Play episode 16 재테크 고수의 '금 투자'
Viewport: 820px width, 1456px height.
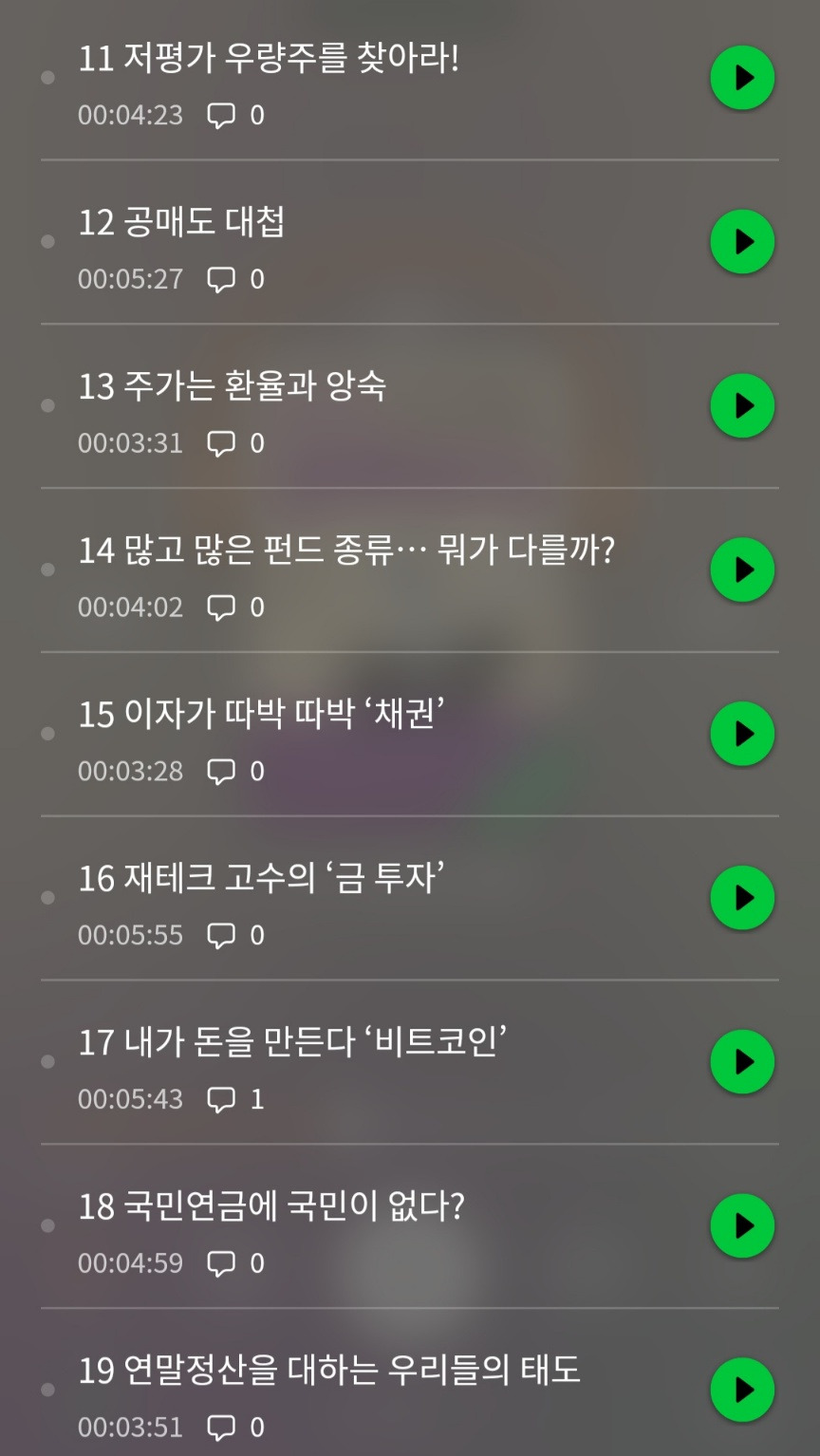click(x=741, y=897)
